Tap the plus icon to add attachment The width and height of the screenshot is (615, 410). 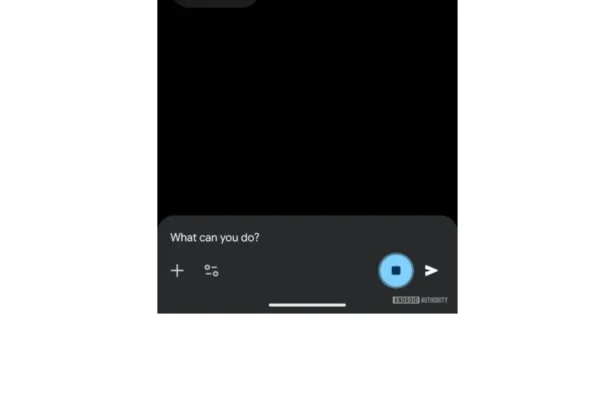click(177, 270)
